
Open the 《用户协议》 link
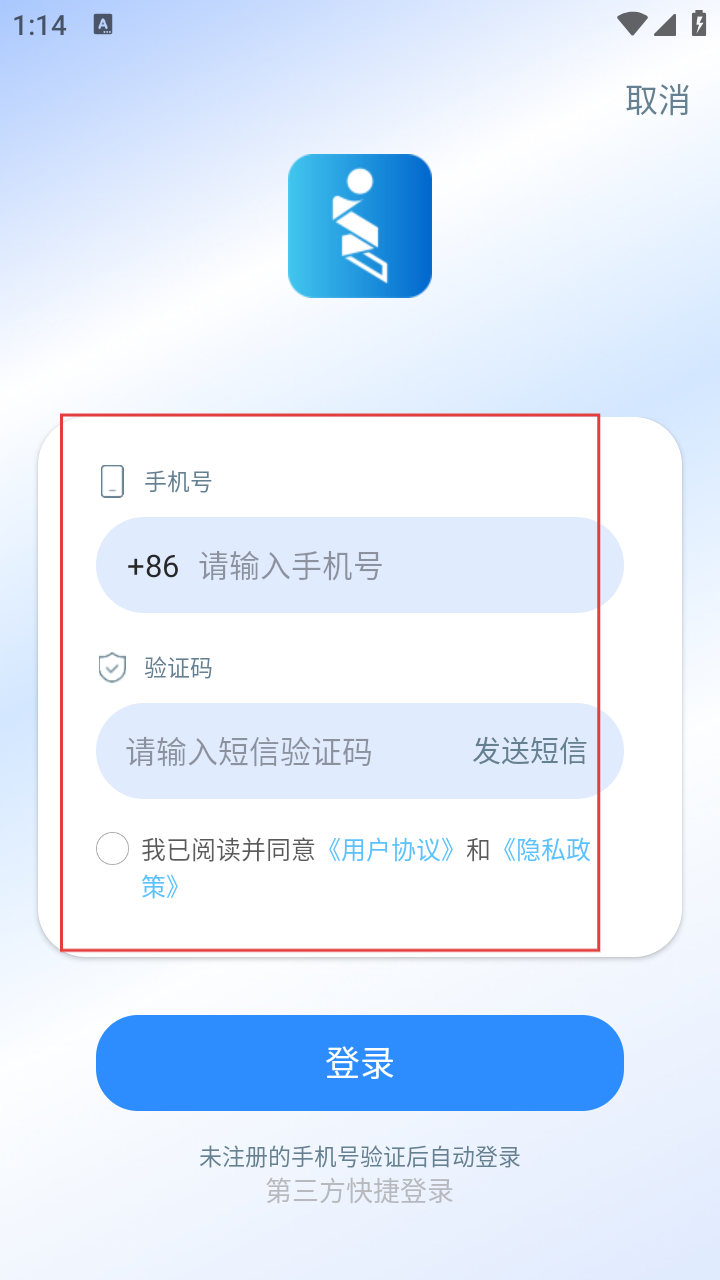[392, 850]
